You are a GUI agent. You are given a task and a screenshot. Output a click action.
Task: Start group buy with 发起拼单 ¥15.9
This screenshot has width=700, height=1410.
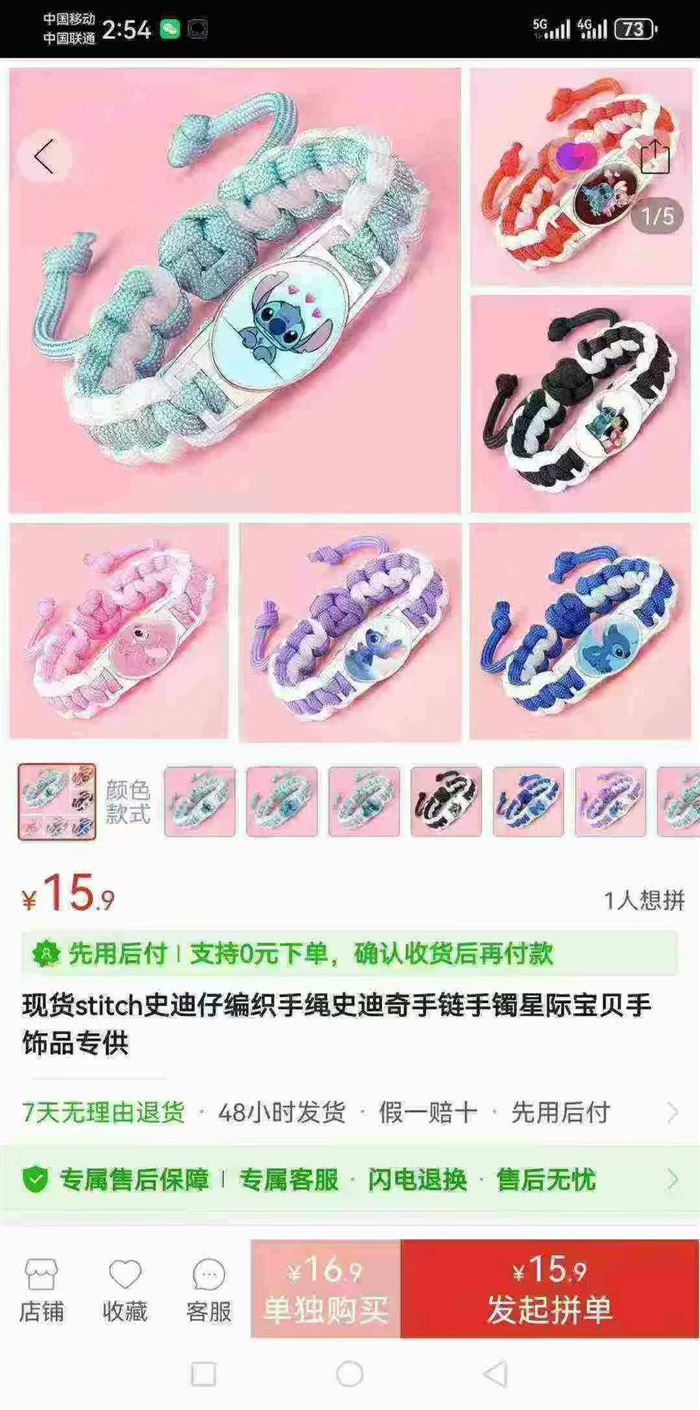pyautogui.click(x=549, y=1288)
